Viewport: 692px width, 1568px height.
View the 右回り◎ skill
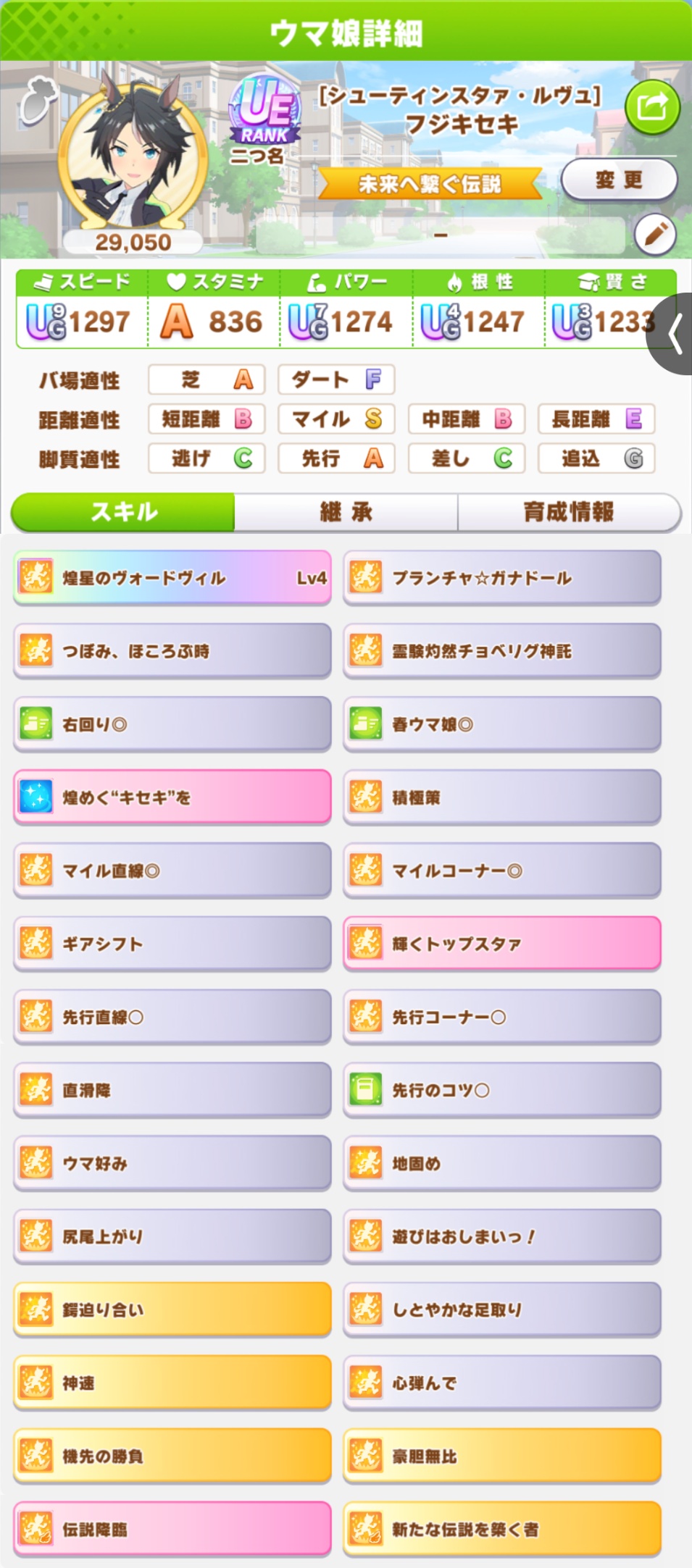pos(172,724)
